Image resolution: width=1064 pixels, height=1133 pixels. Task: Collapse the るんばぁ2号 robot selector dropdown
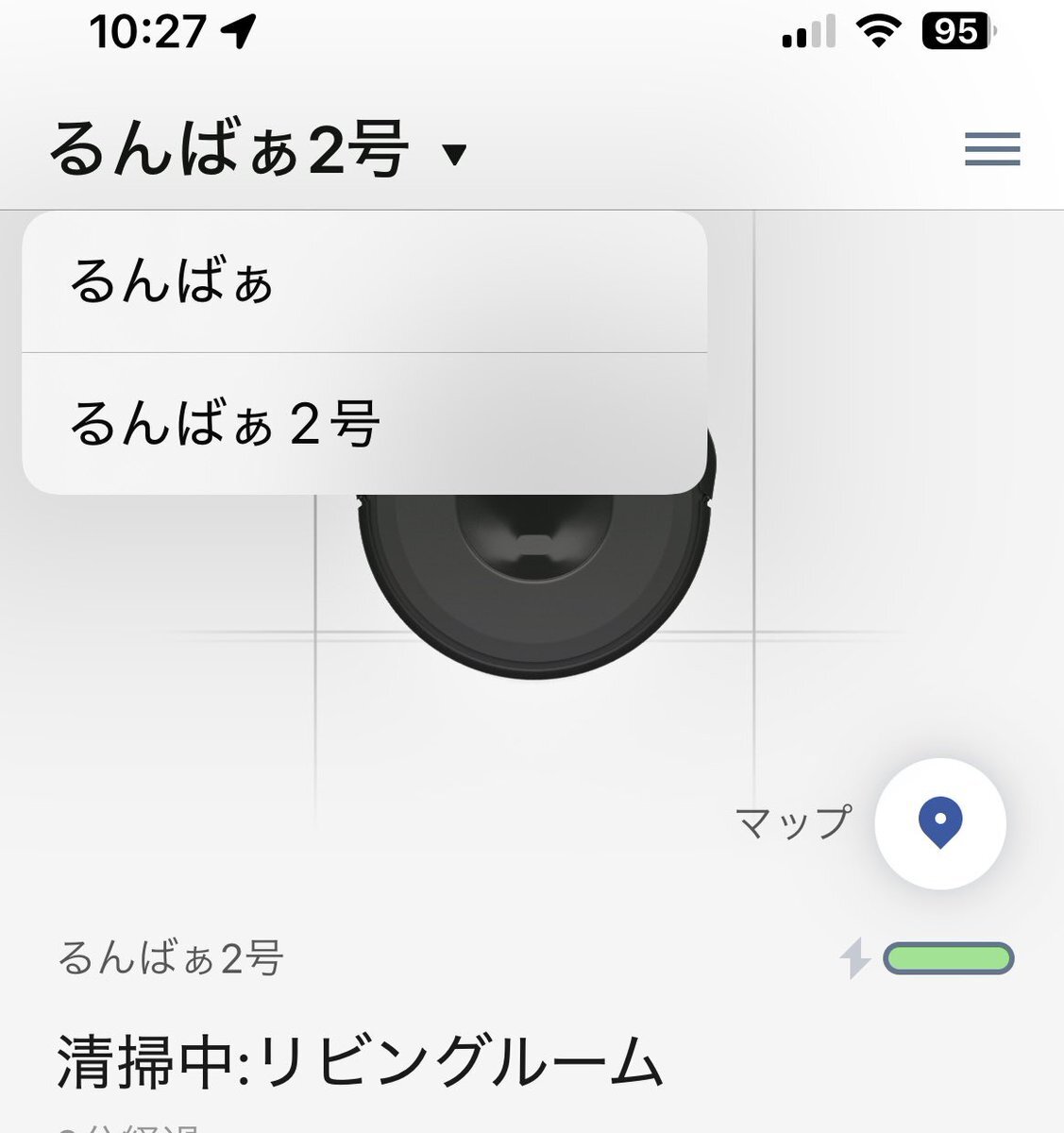[454, 153]
